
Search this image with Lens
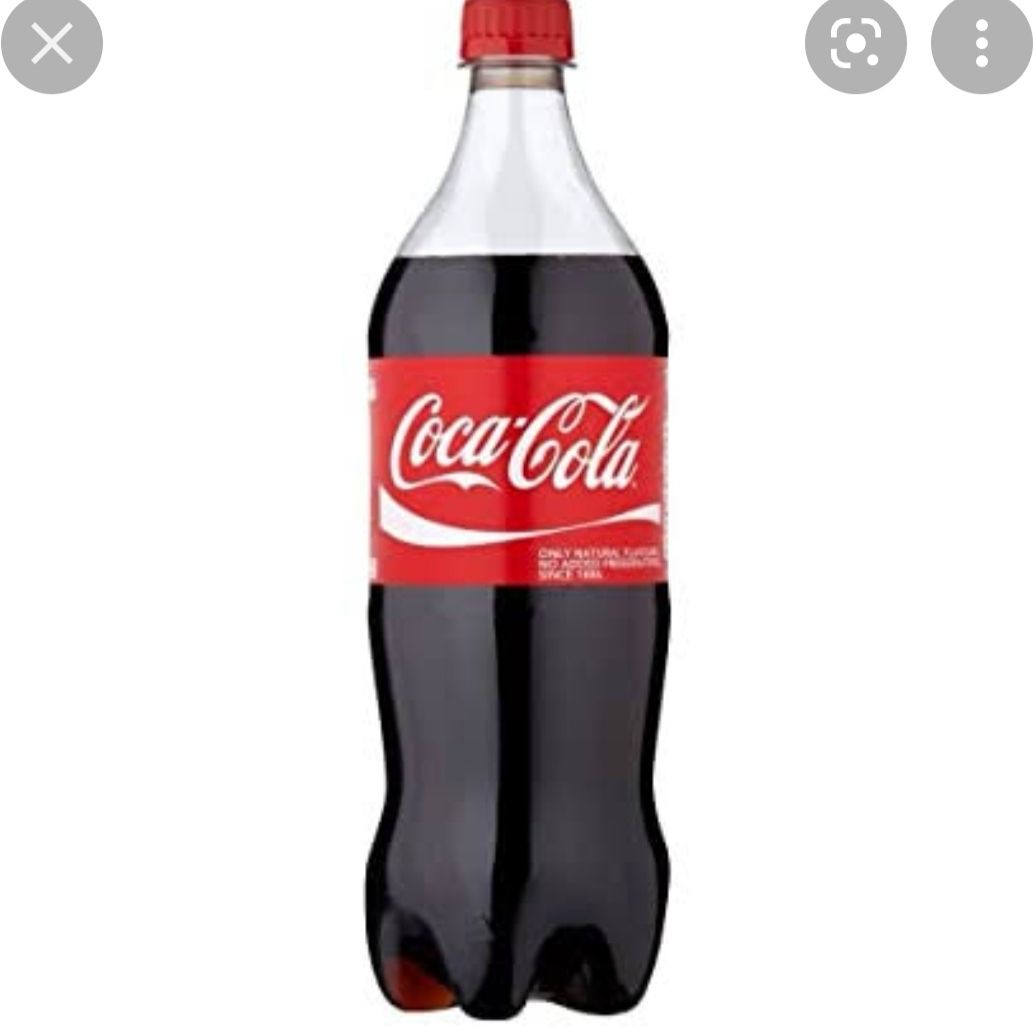pyautogui.click(x=856, y=44)
